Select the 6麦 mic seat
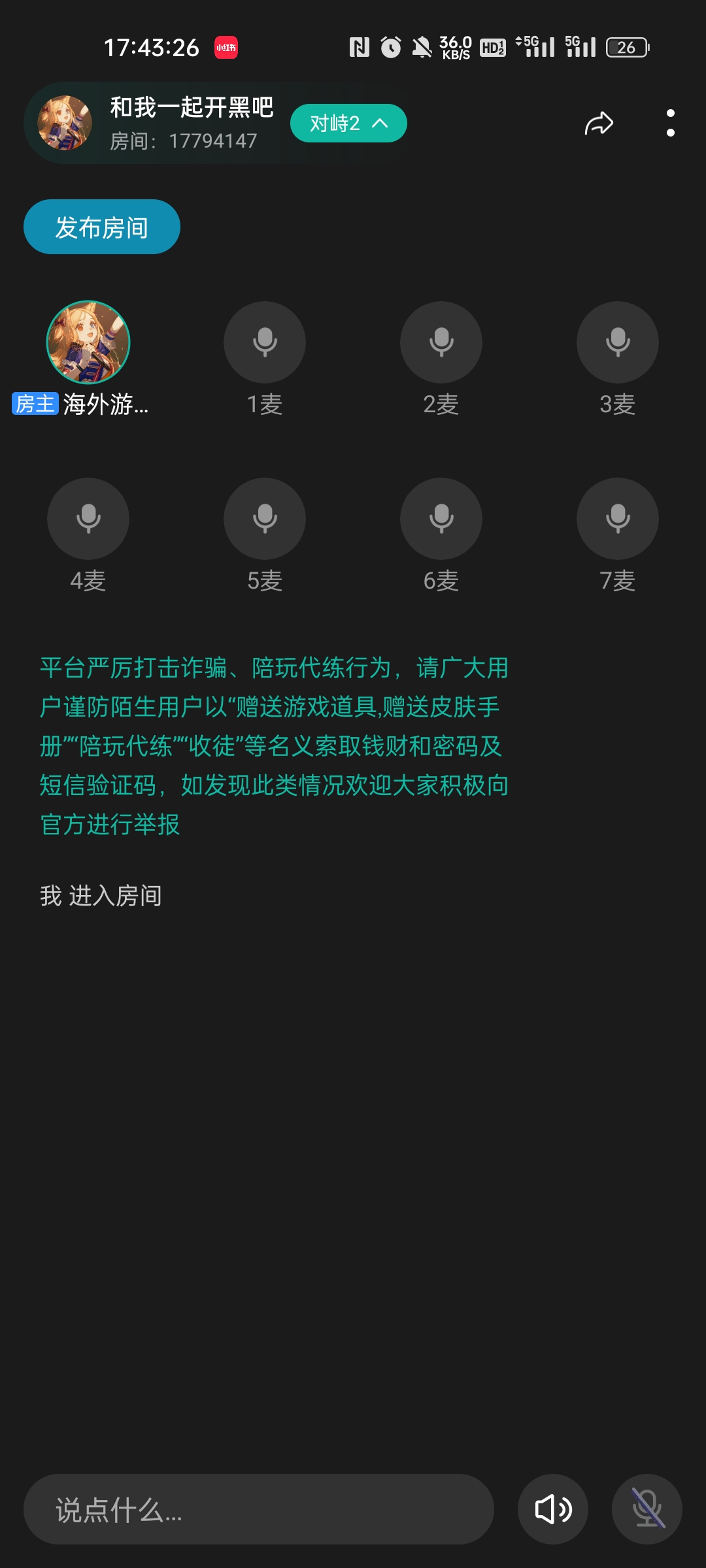Screen dimensions: 706x1568 click(x=441, y=519)
